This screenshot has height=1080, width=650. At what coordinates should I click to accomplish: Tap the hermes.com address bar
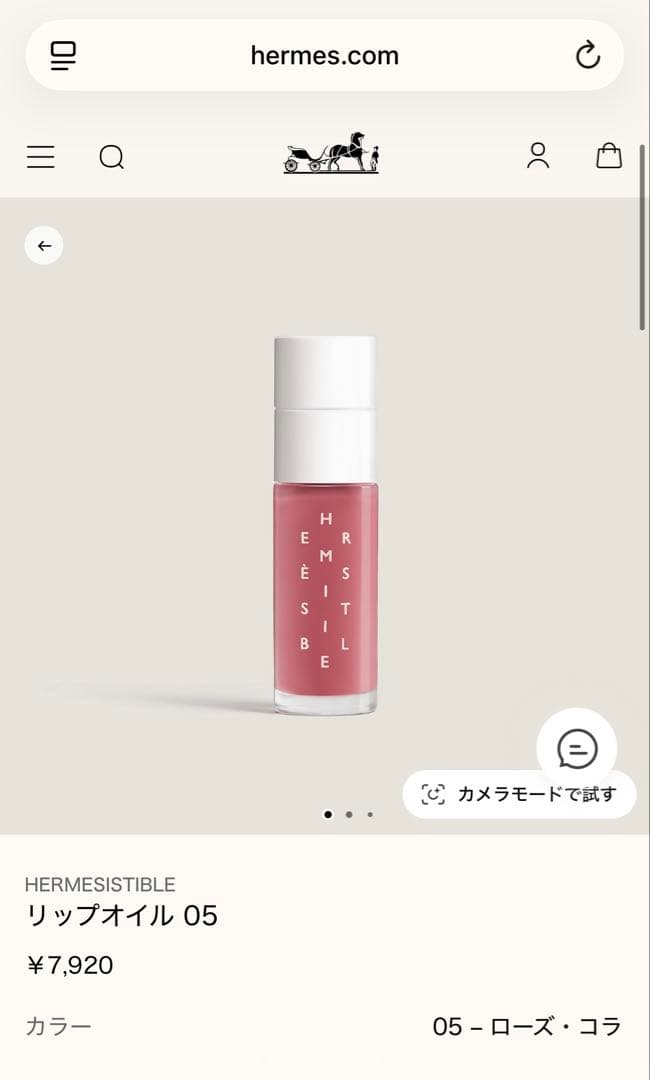pyautogui.click(x=324, y=55)
